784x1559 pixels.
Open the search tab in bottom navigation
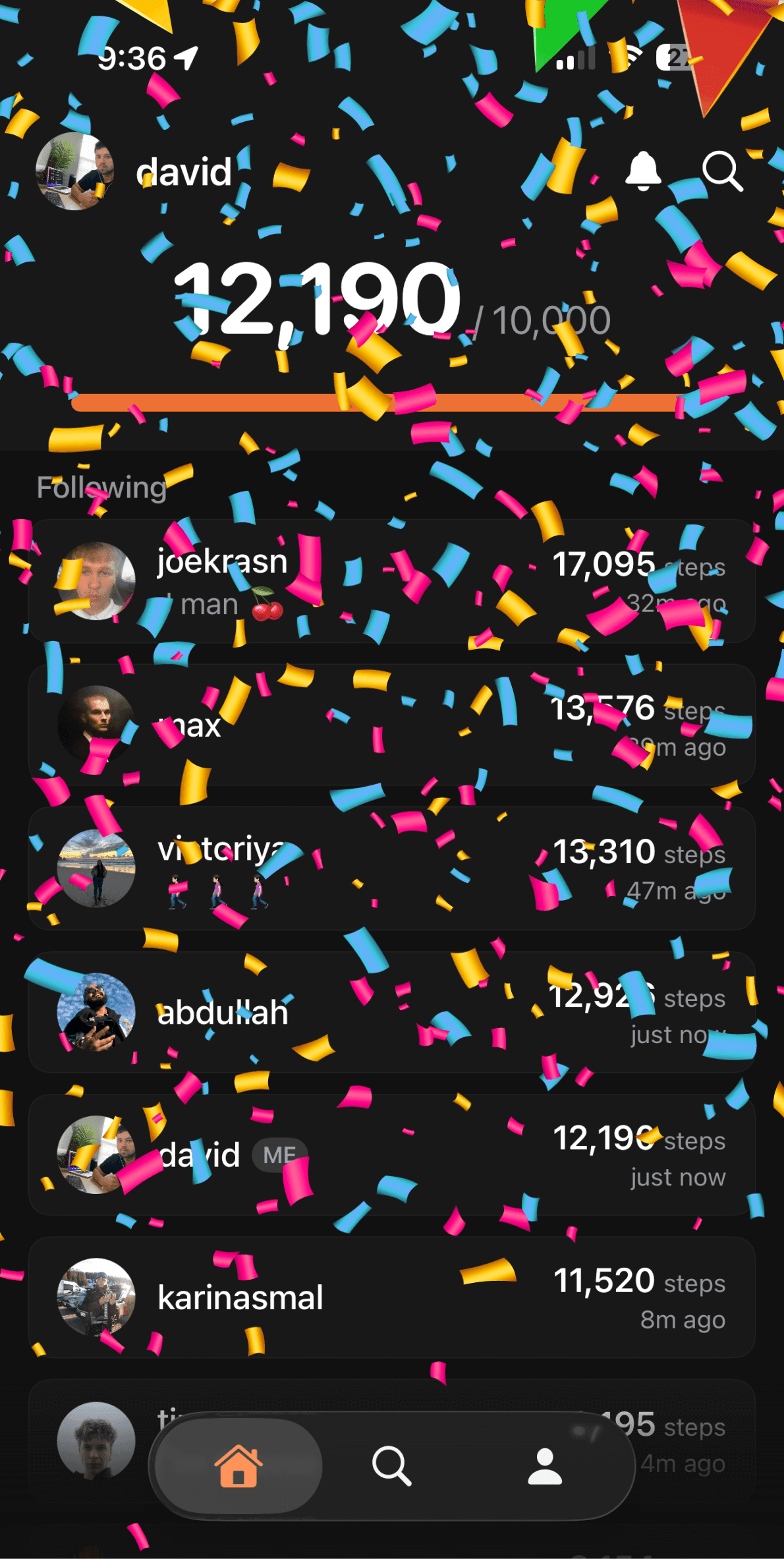[x=391, y=1465]
